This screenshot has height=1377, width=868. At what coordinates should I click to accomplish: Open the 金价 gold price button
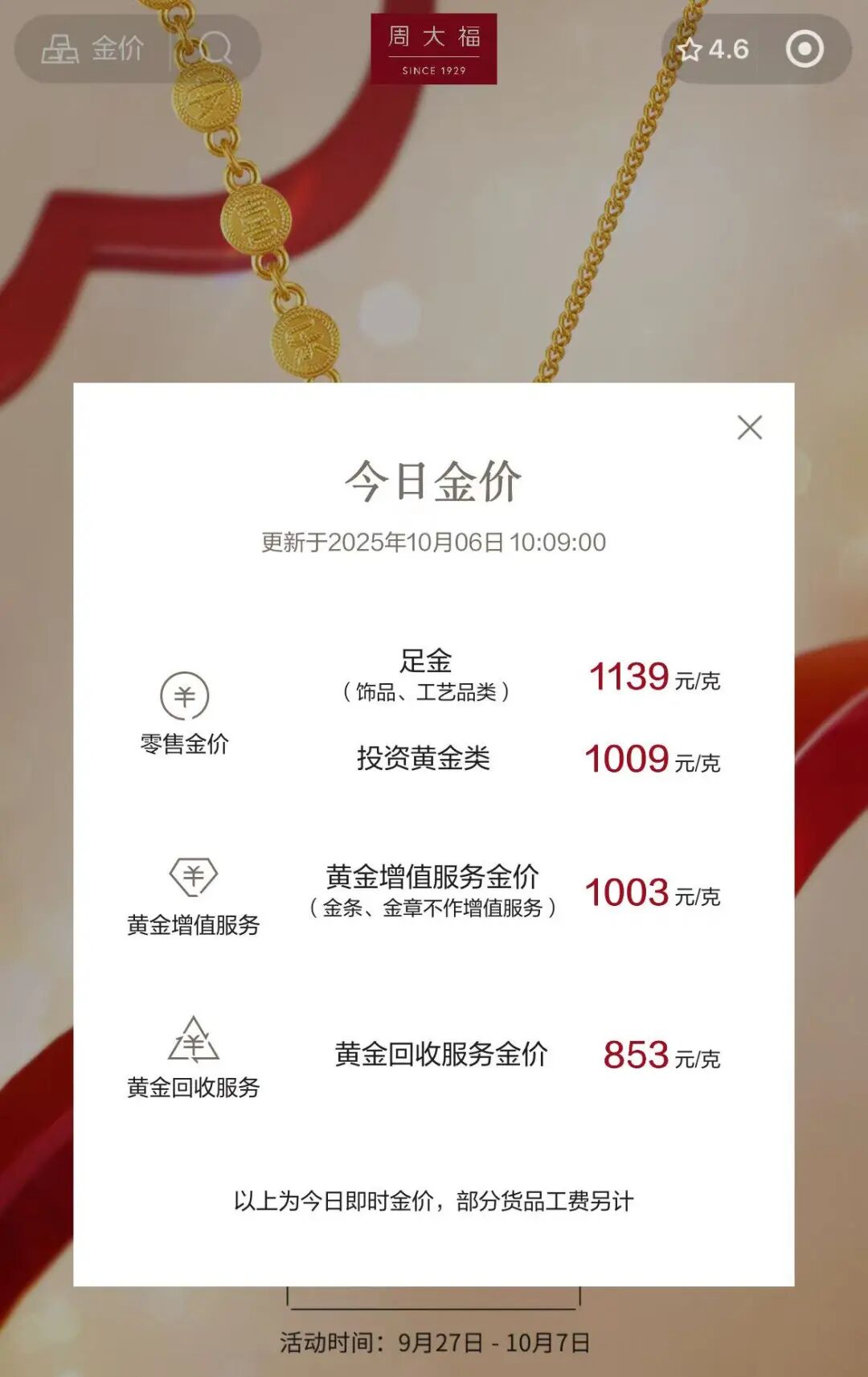coord(93,49)
